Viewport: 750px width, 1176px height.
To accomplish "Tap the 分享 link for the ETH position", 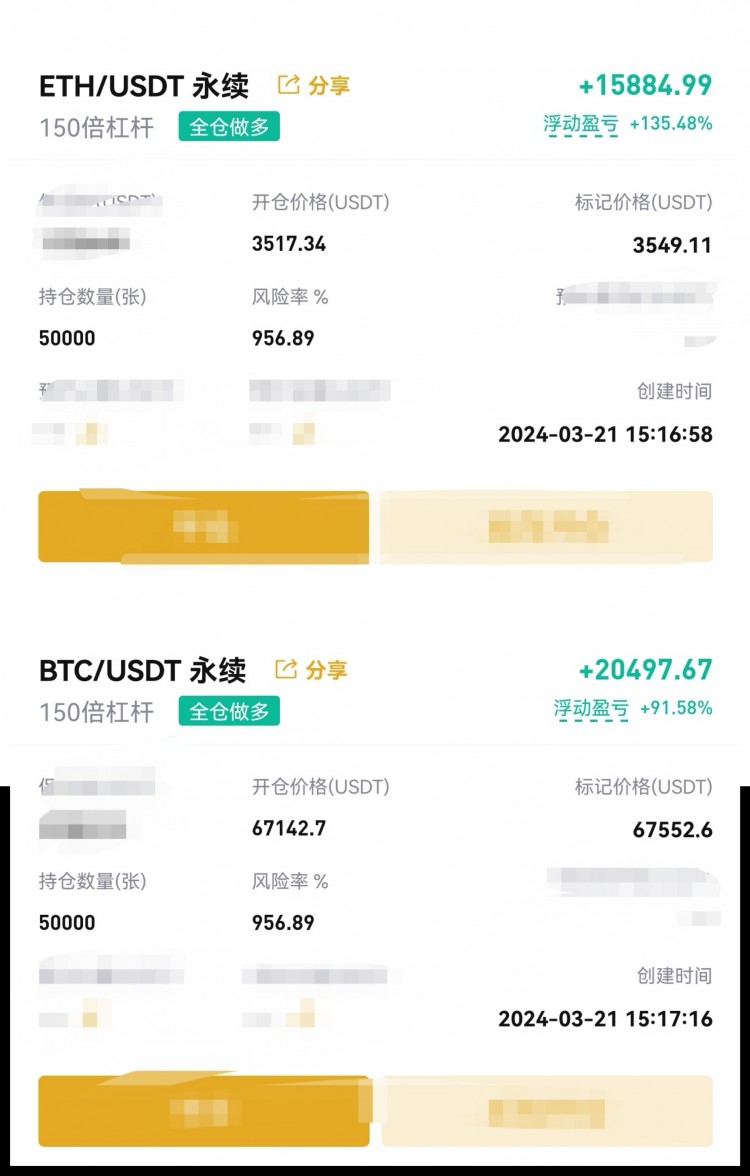I will pyautogui.click(x=330, y=87).
